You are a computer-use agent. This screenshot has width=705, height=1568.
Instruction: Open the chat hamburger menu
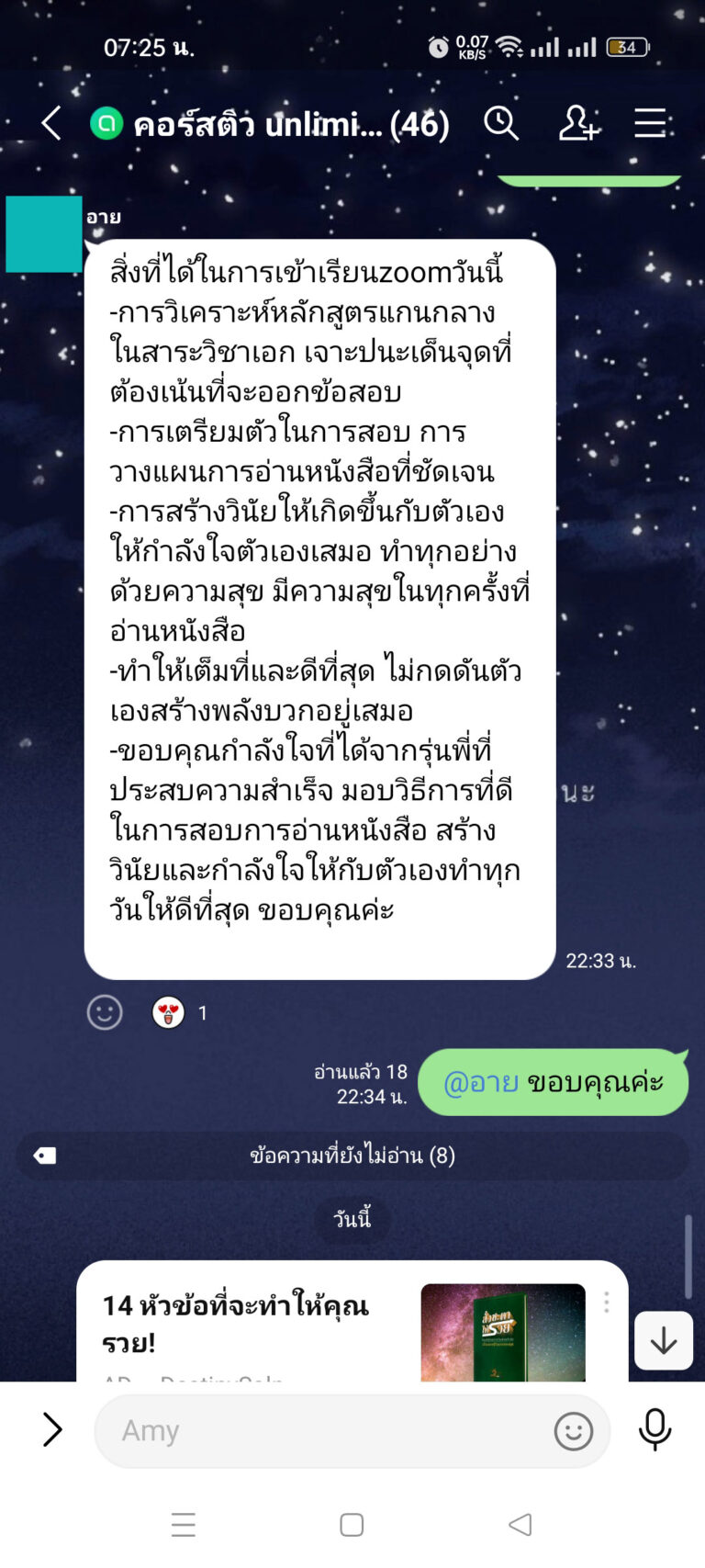point(650,123)
